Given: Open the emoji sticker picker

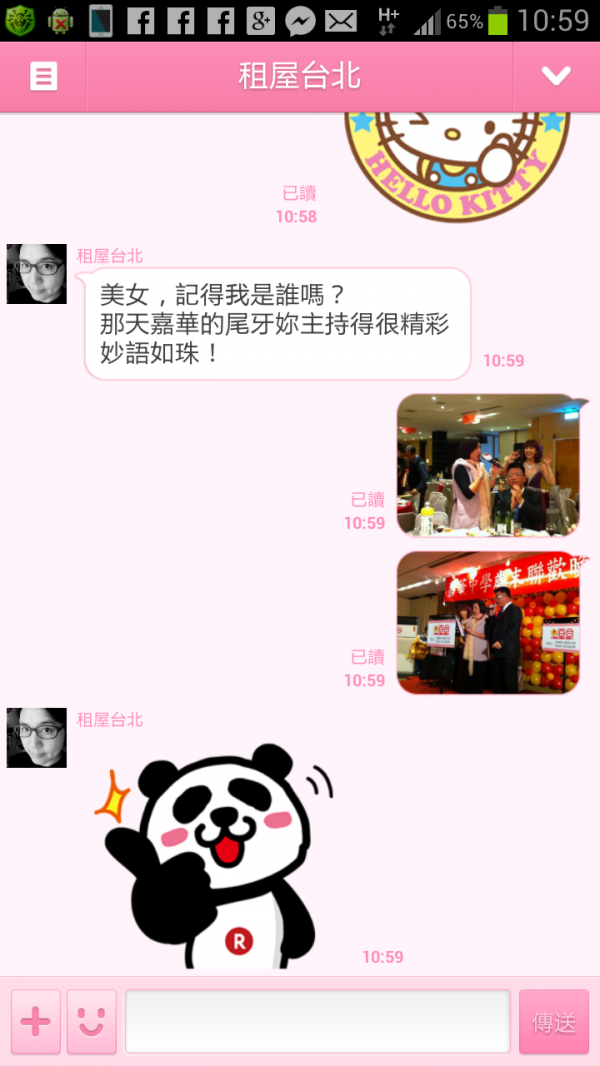Looking at the screenshot, I should click(x=91, y=1021).
